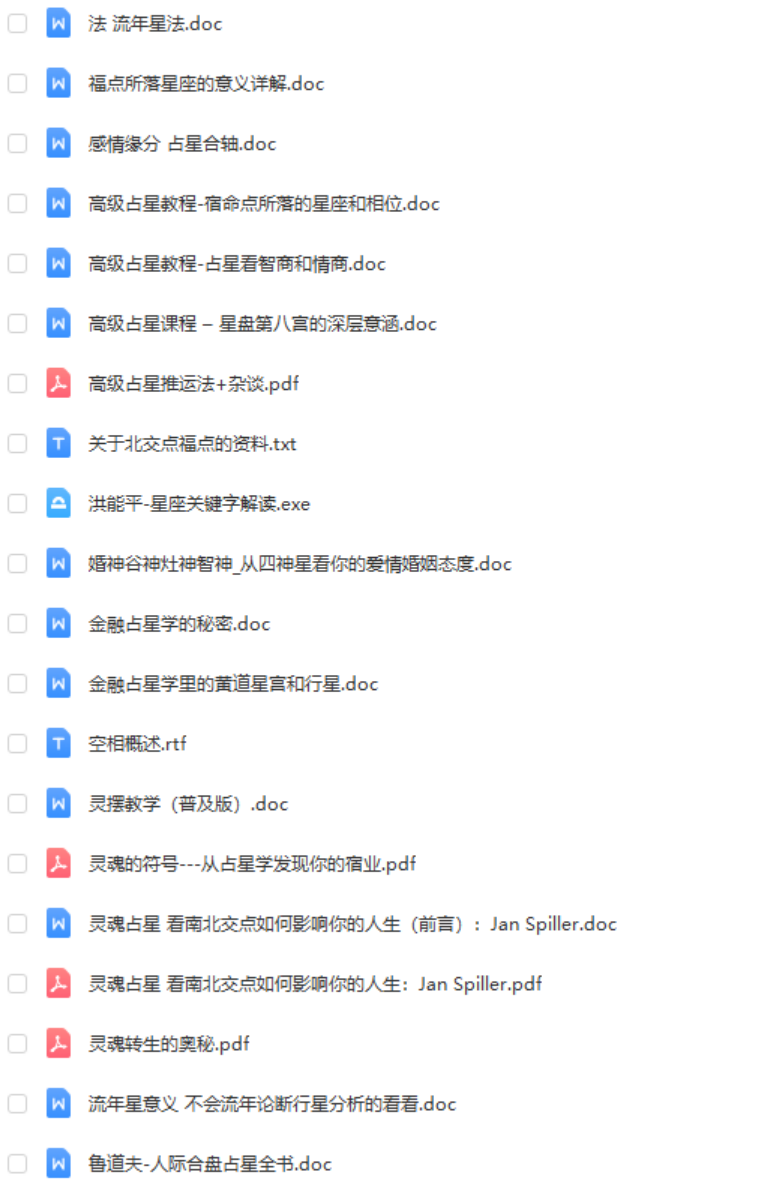Check the checkbox for 福点所落星座的意义详解.doc
Viewport: 757px width, 1191px height.
(17, 83)
